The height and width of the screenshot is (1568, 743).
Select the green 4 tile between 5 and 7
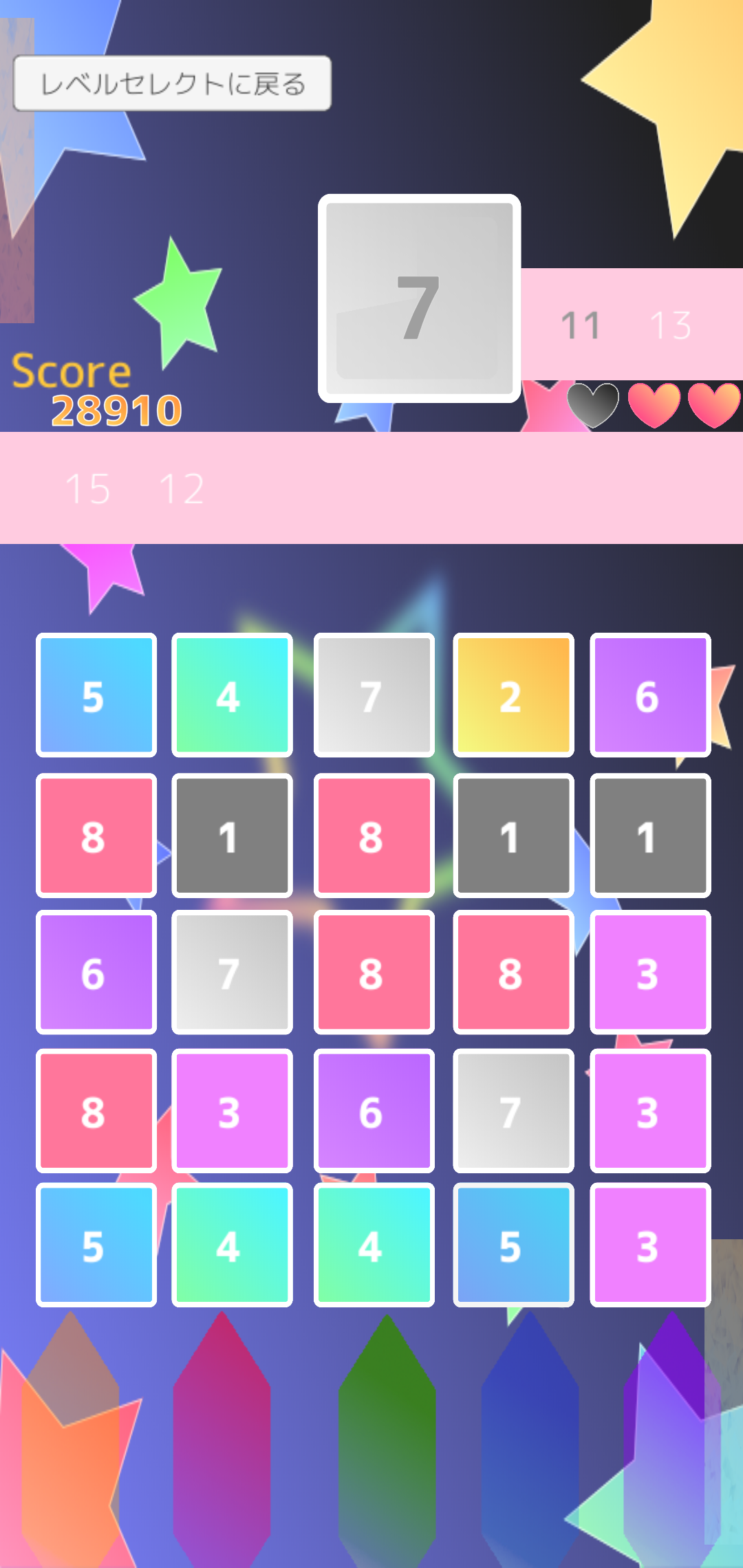[232, 695]
